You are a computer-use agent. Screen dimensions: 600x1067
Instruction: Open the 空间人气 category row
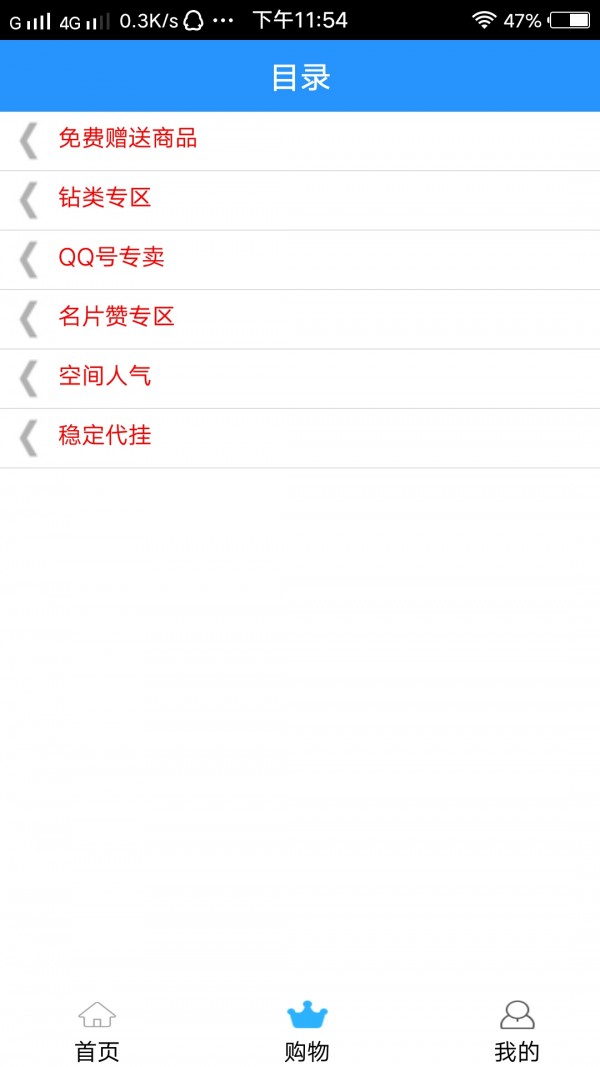pos(105,377)
